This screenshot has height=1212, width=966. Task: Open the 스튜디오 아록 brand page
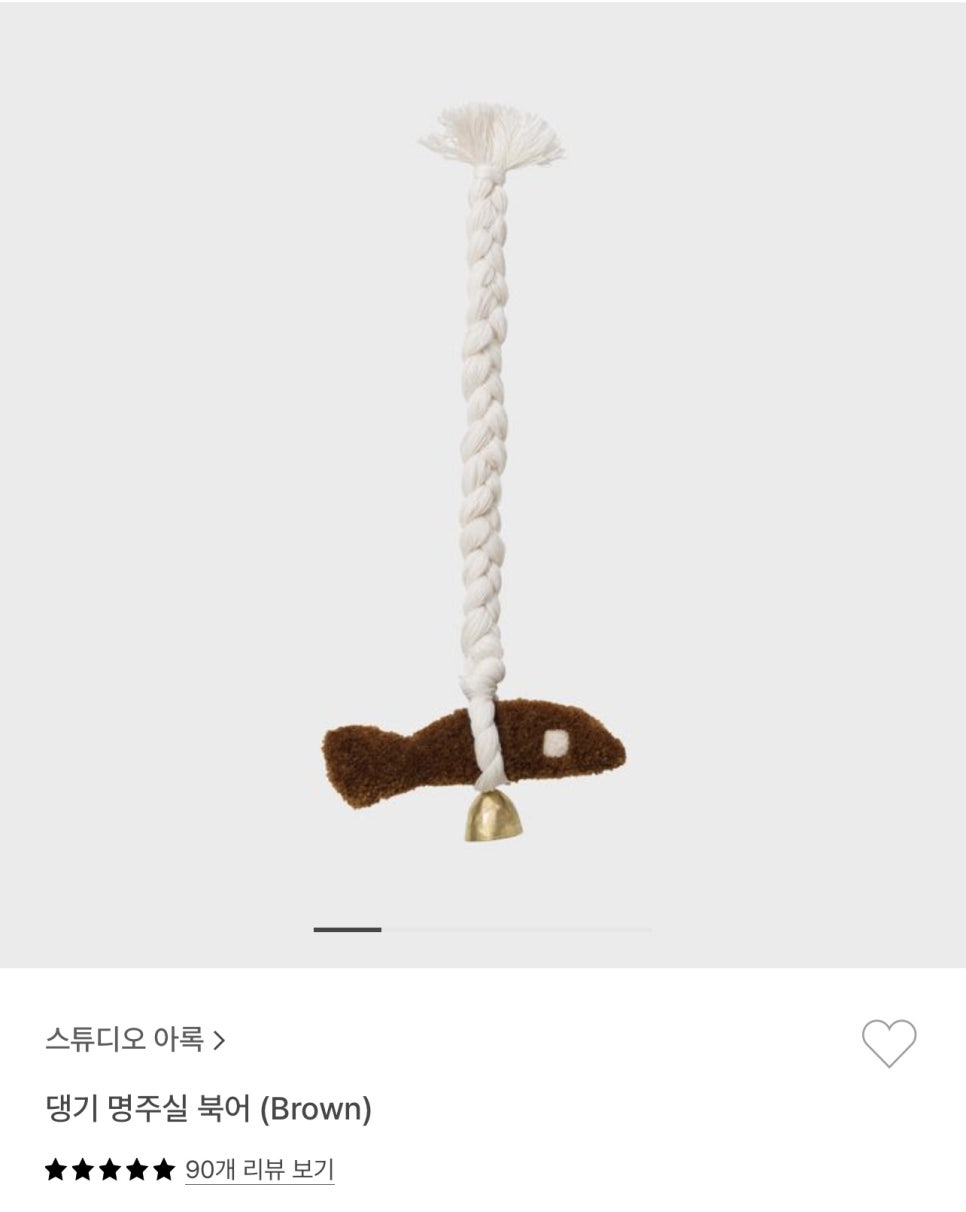click(135, 1039)
